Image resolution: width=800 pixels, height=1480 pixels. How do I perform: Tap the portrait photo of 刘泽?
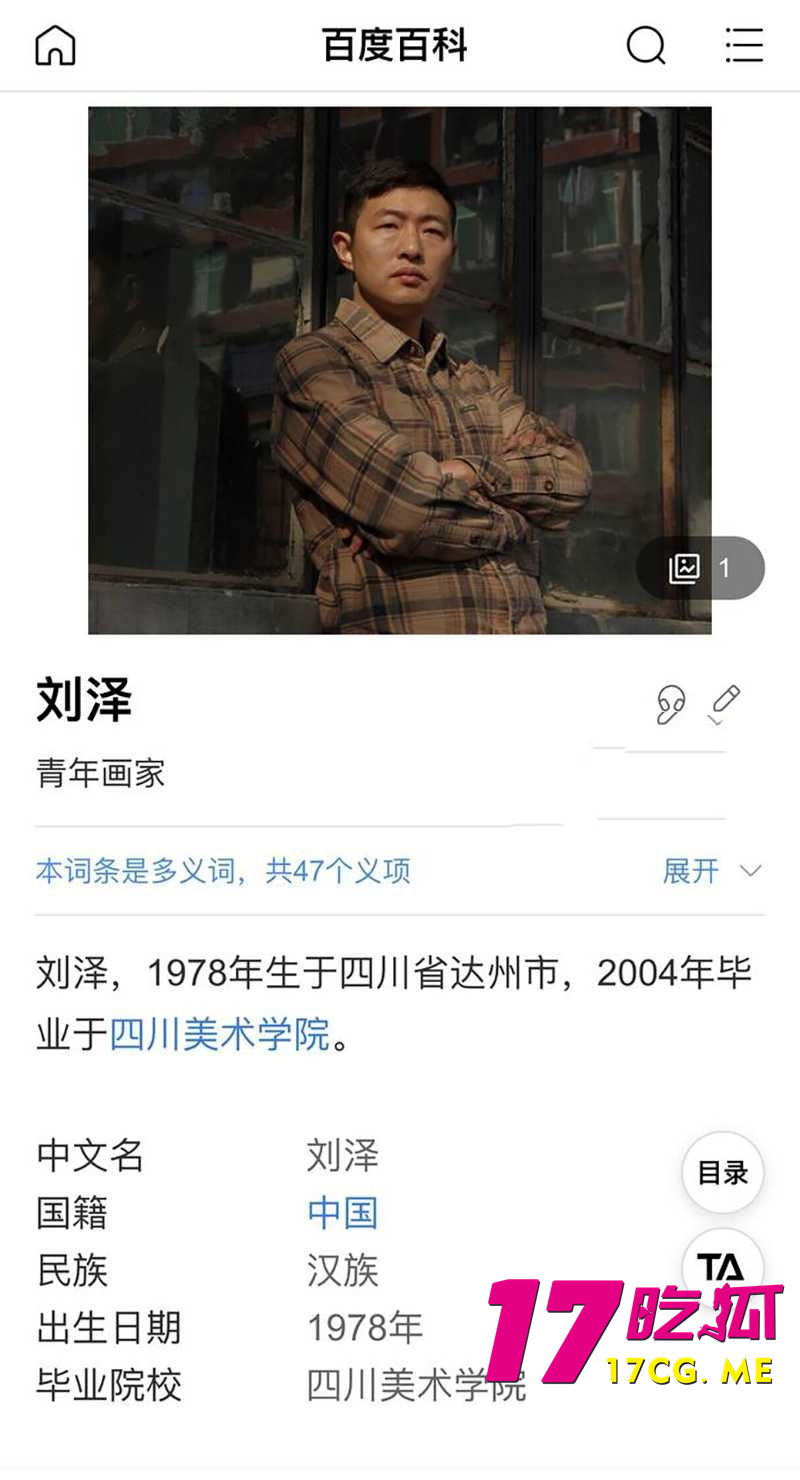point(399,369)
